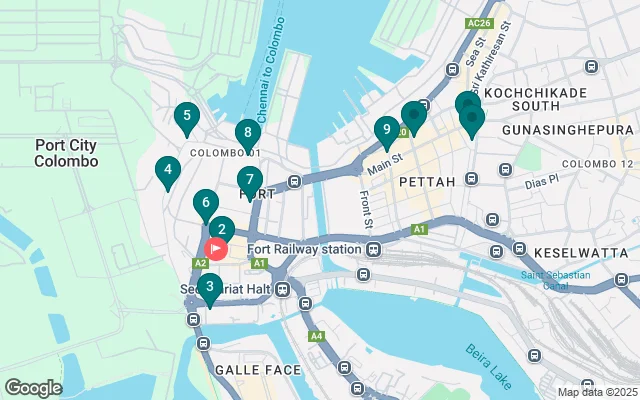Tap the red flag marker
Screen dimensions: 640x400
tap(216, 248)
